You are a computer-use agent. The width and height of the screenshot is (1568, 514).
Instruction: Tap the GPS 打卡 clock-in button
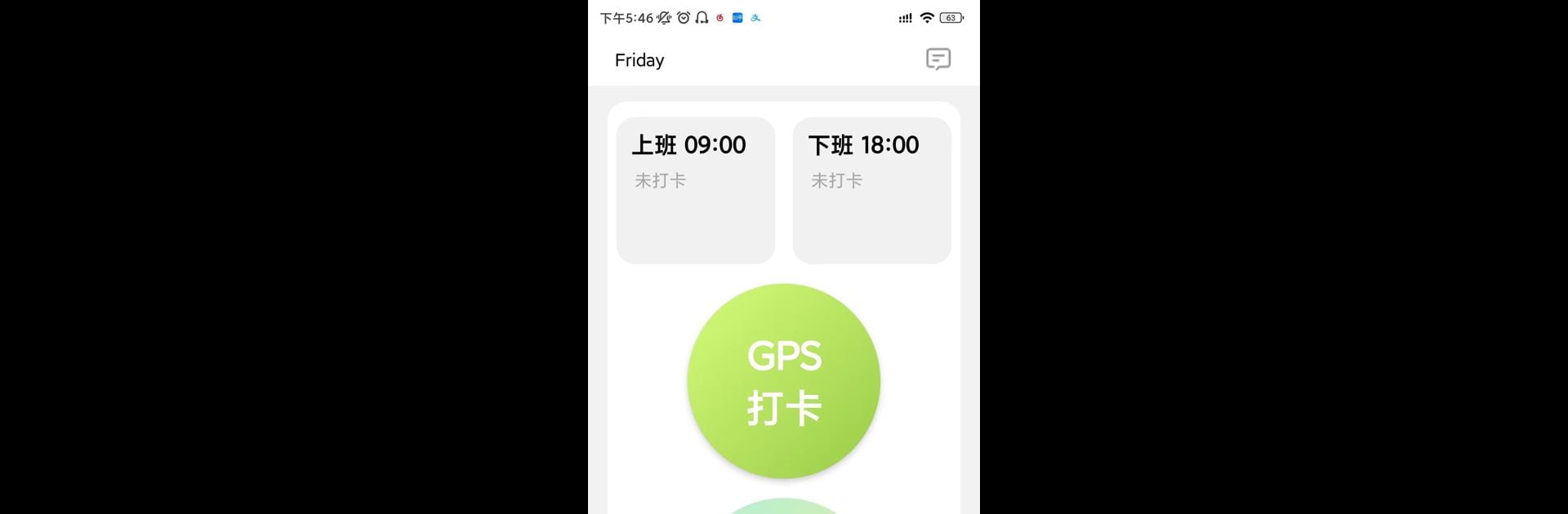(x=783, y=381)
